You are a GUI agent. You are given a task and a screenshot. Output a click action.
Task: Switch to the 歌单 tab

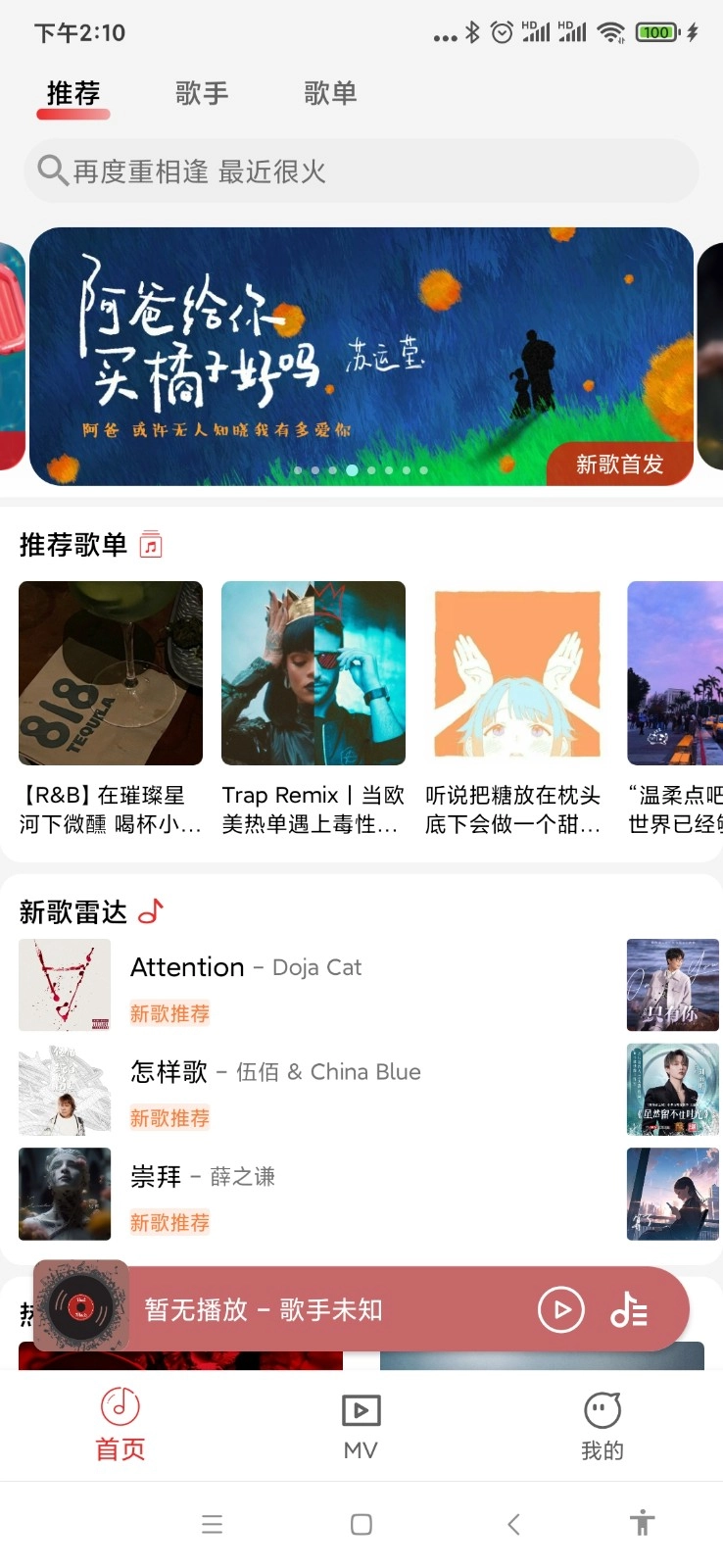(x=330, y=93)
